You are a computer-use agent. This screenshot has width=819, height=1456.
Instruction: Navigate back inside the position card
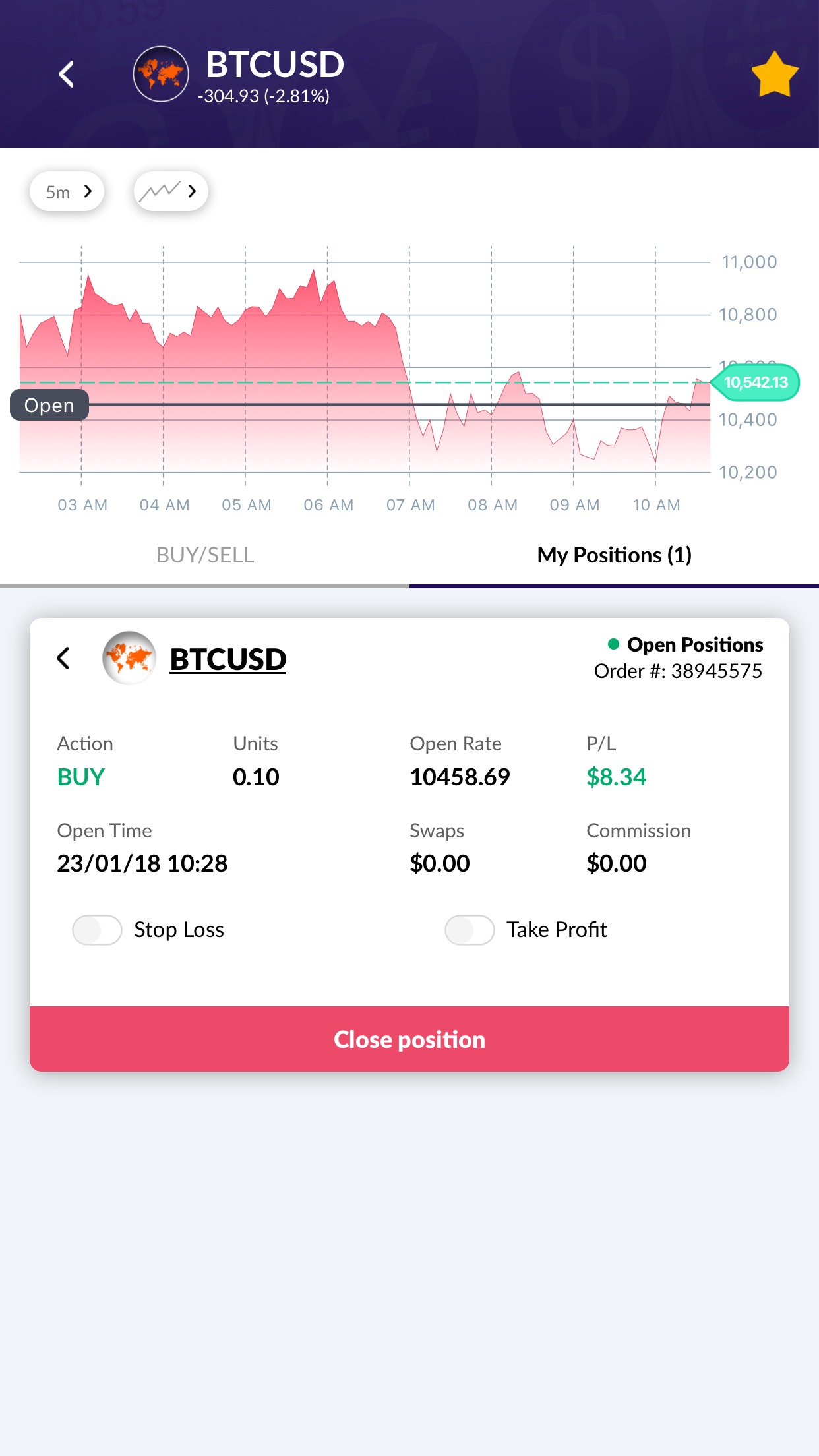(63, 658)
